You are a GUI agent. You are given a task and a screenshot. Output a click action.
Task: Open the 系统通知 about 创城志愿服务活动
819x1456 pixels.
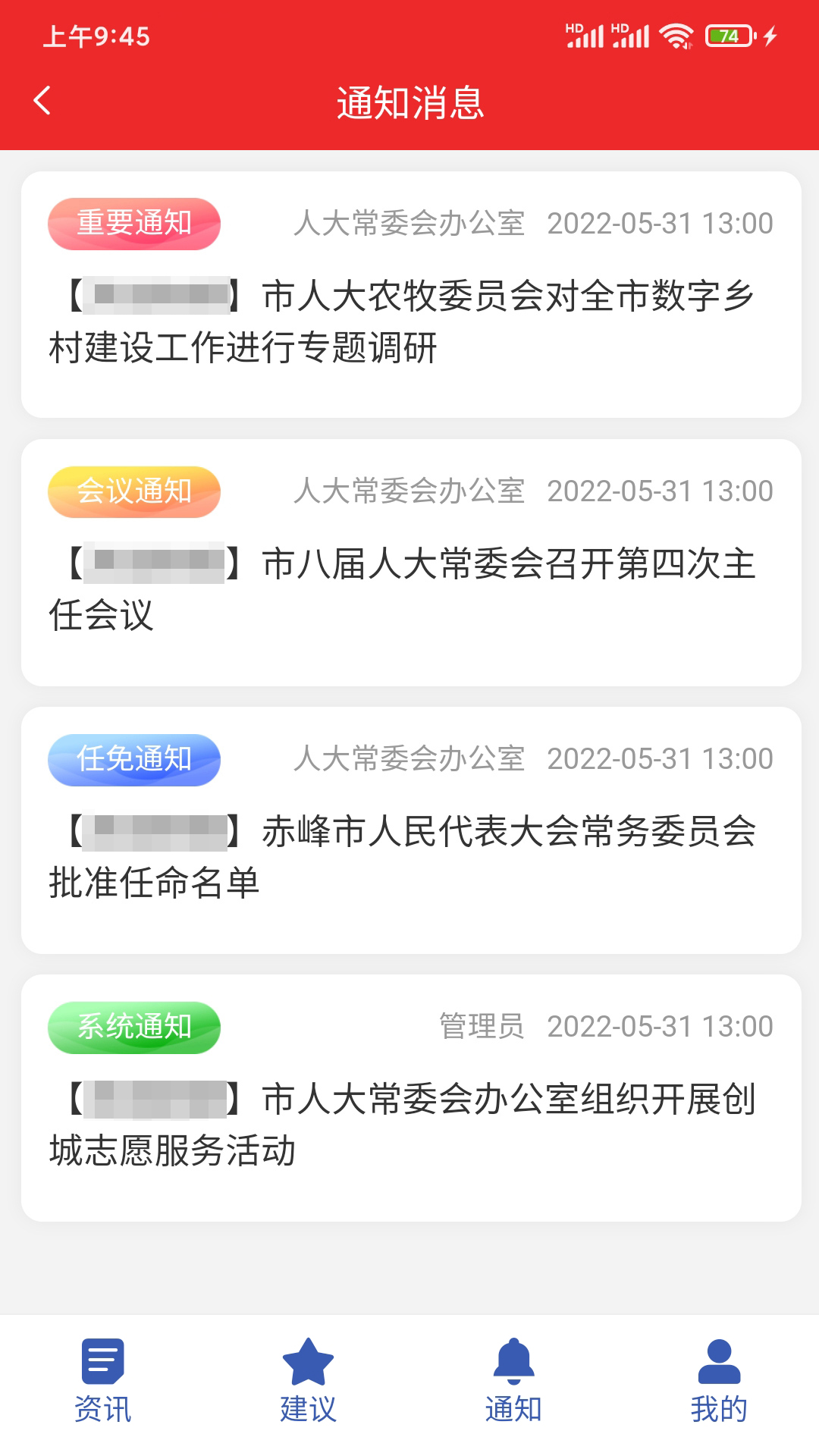pyautogui.click(x=409, y=1125)
